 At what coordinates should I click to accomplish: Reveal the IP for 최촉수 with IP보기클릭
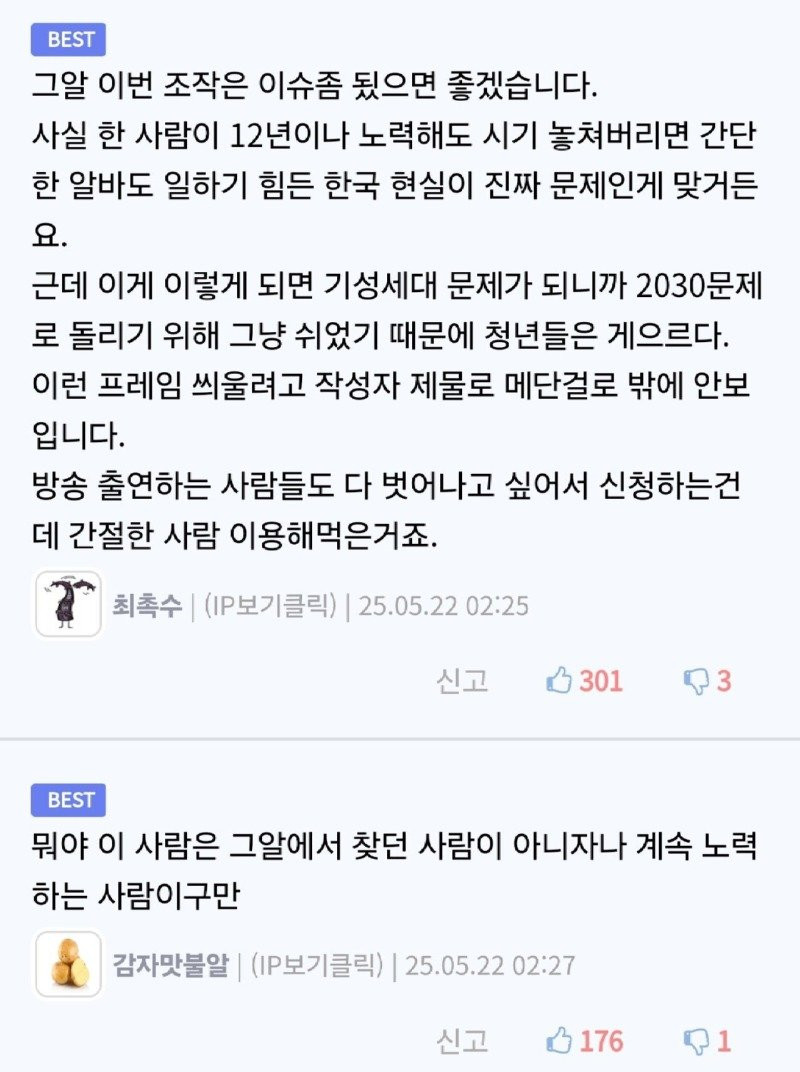(x=269, y=605)
